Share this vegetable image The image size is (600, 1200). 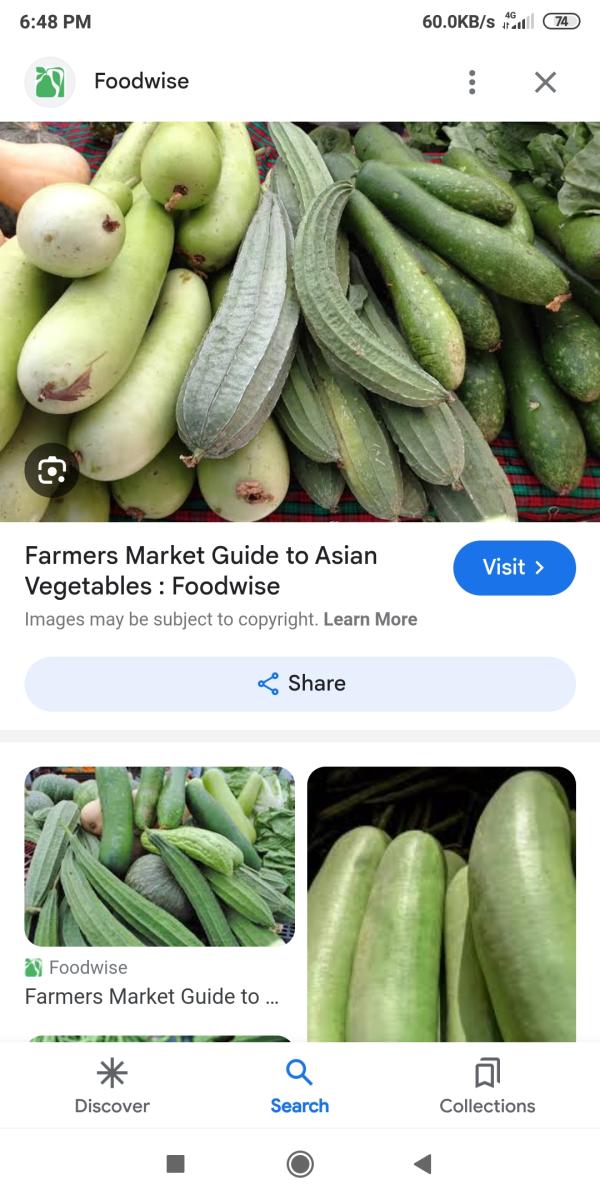tap(300, 684)
